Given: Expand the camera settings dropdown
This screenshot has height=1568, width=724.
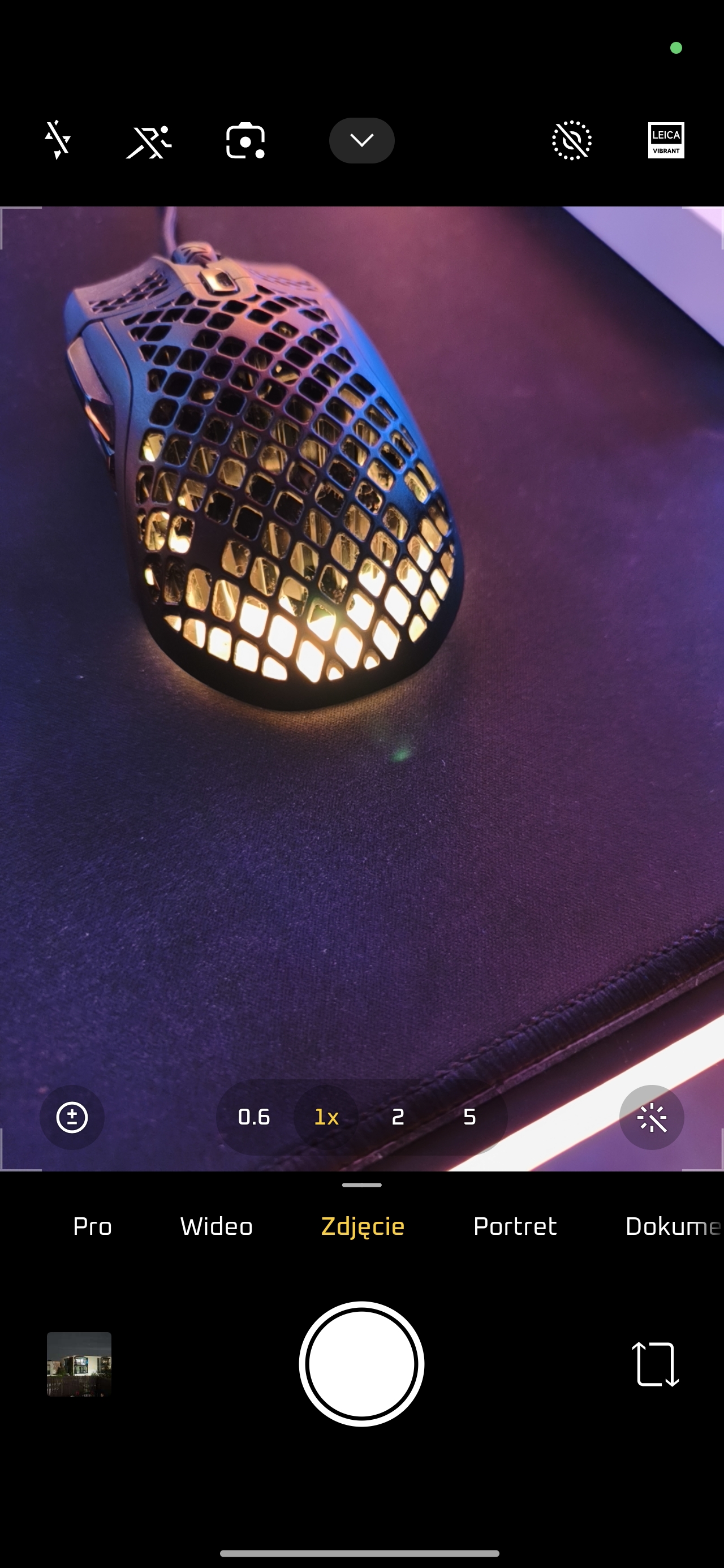Looking at the screenshot, I should pyautogui.click(x=361, y=141).
